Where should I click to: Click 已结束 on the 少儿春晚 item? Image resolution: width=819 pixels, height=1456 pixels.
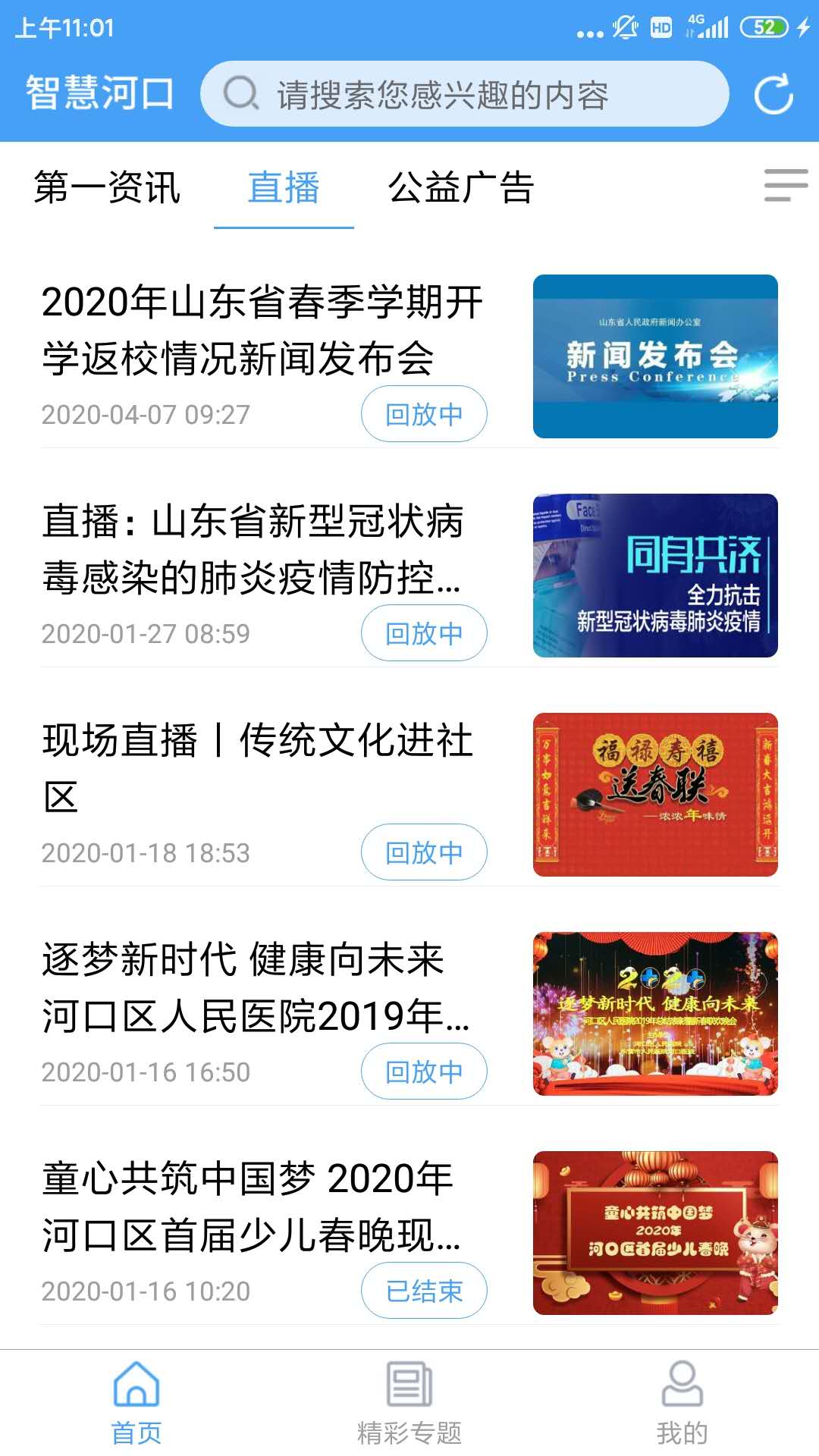(x=423, y=1291)
